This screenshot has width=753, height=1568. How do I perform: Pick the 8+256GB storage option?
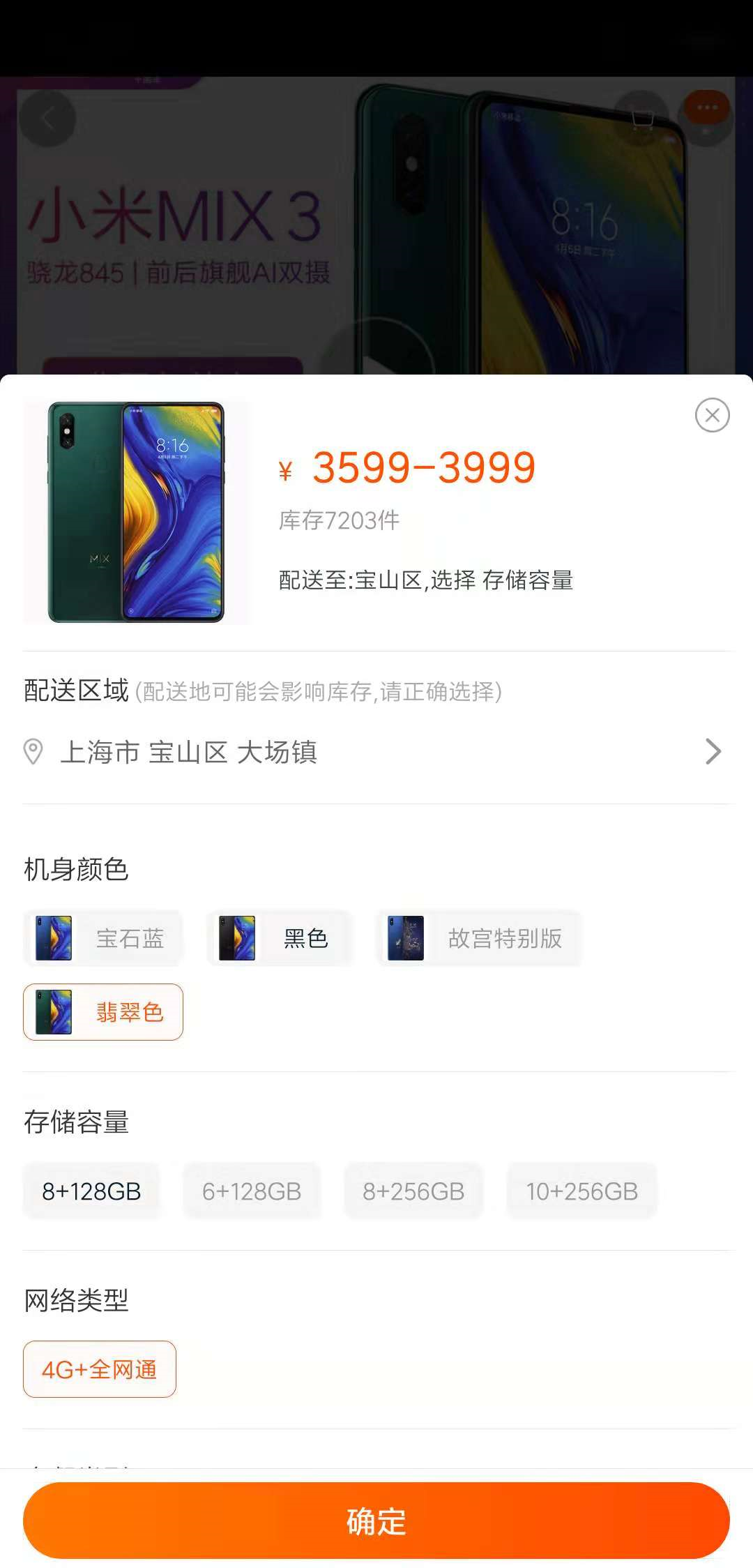click(x=413, y=1191)
